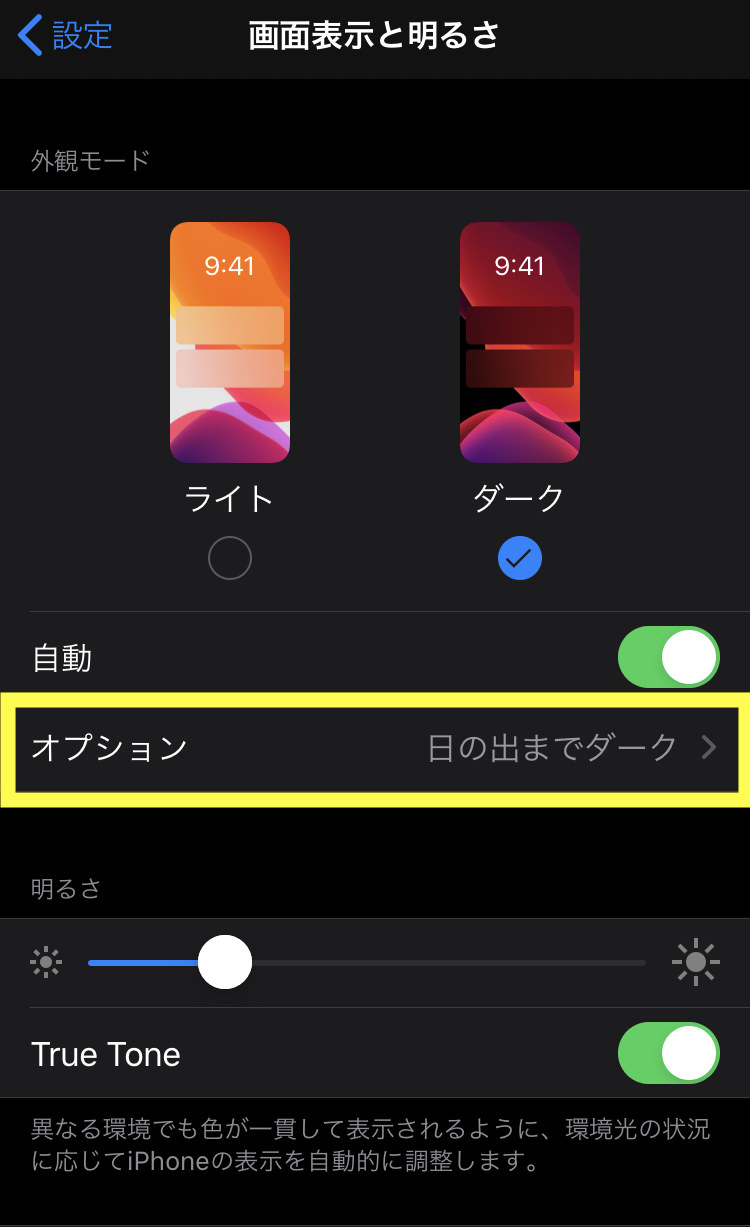Select the ダーク appearance radio button

click(x=520, y=559)
